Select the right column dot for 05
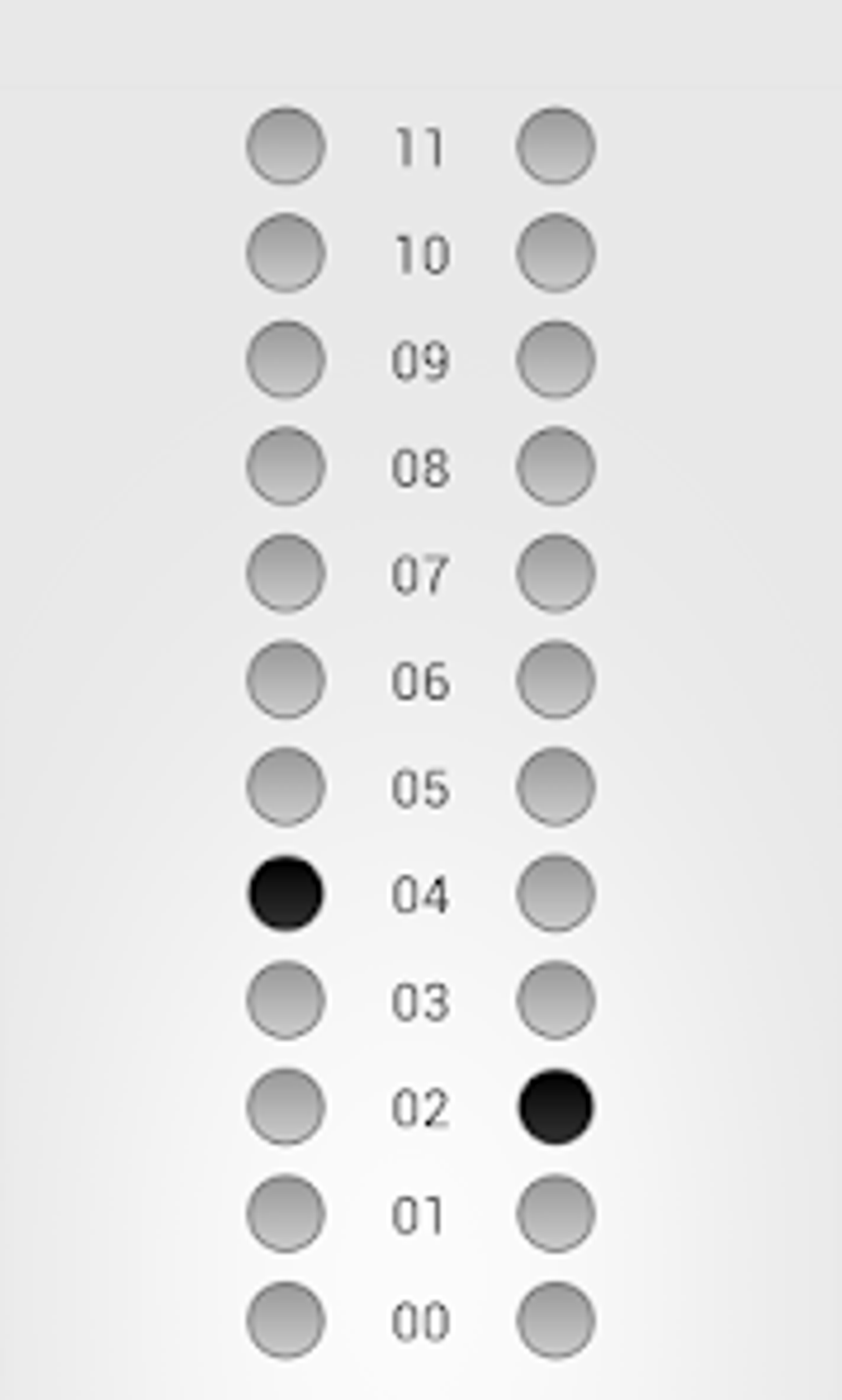This screenshot has height=1400, width=842. click(x=556, y=787)
